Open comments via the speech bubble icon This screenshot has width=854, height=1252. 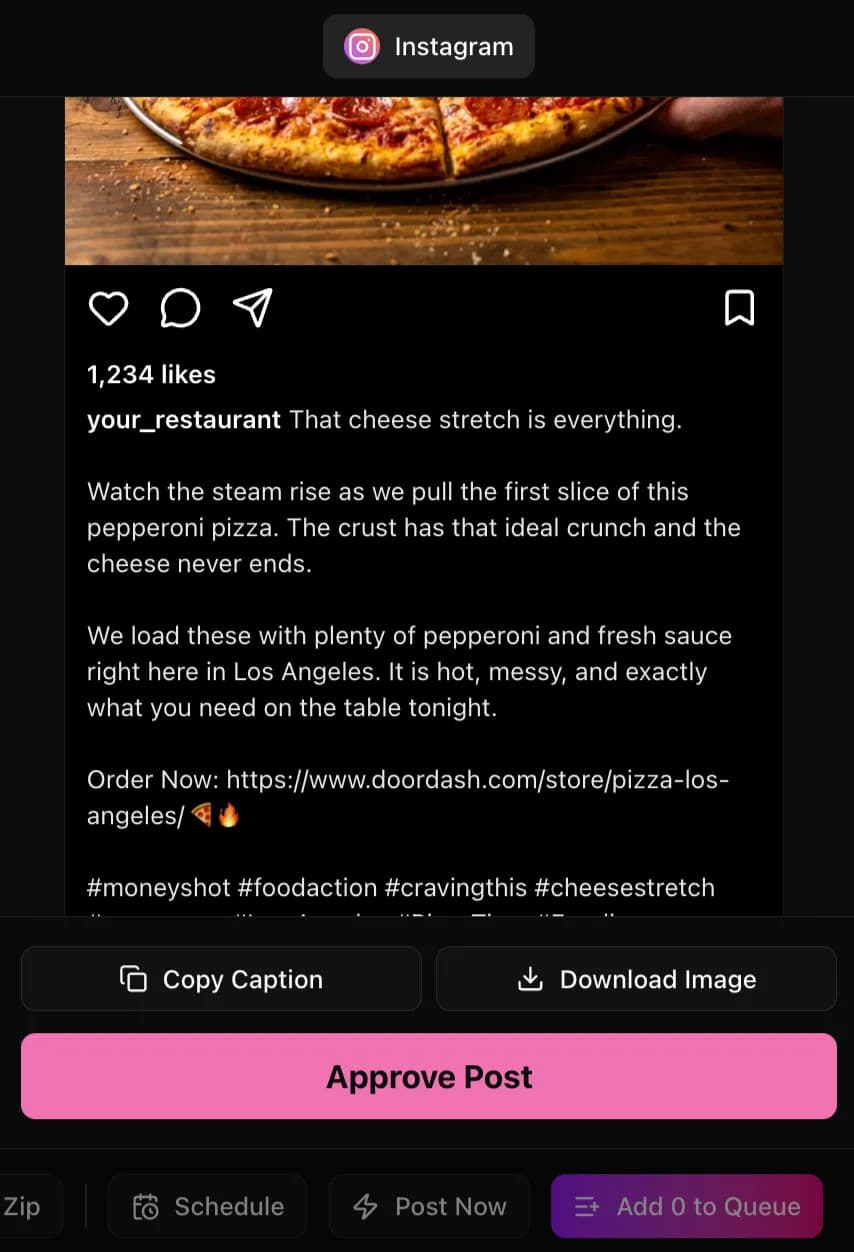tap(181, 308)
